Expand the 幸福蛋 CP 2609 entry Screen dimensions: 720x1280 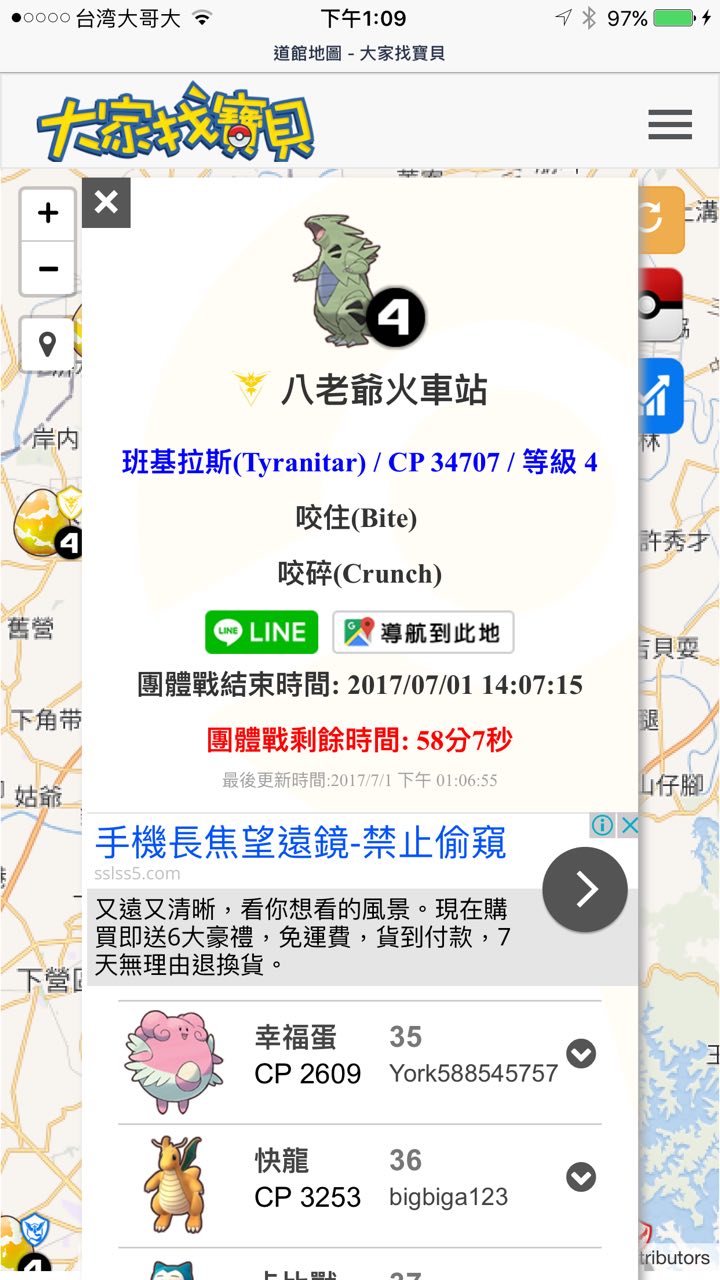coord(581,1053)
